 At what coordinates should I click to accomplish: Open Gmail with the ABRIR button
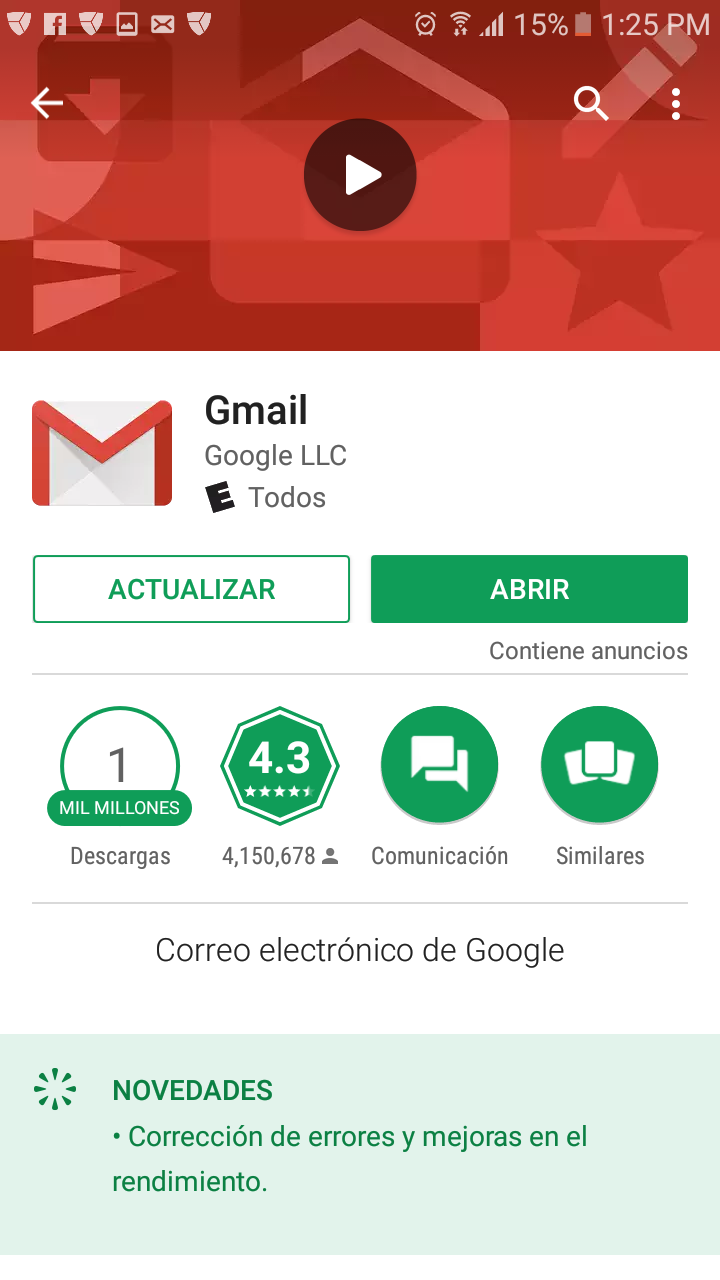pyautogui.click(x=529, y=589)
